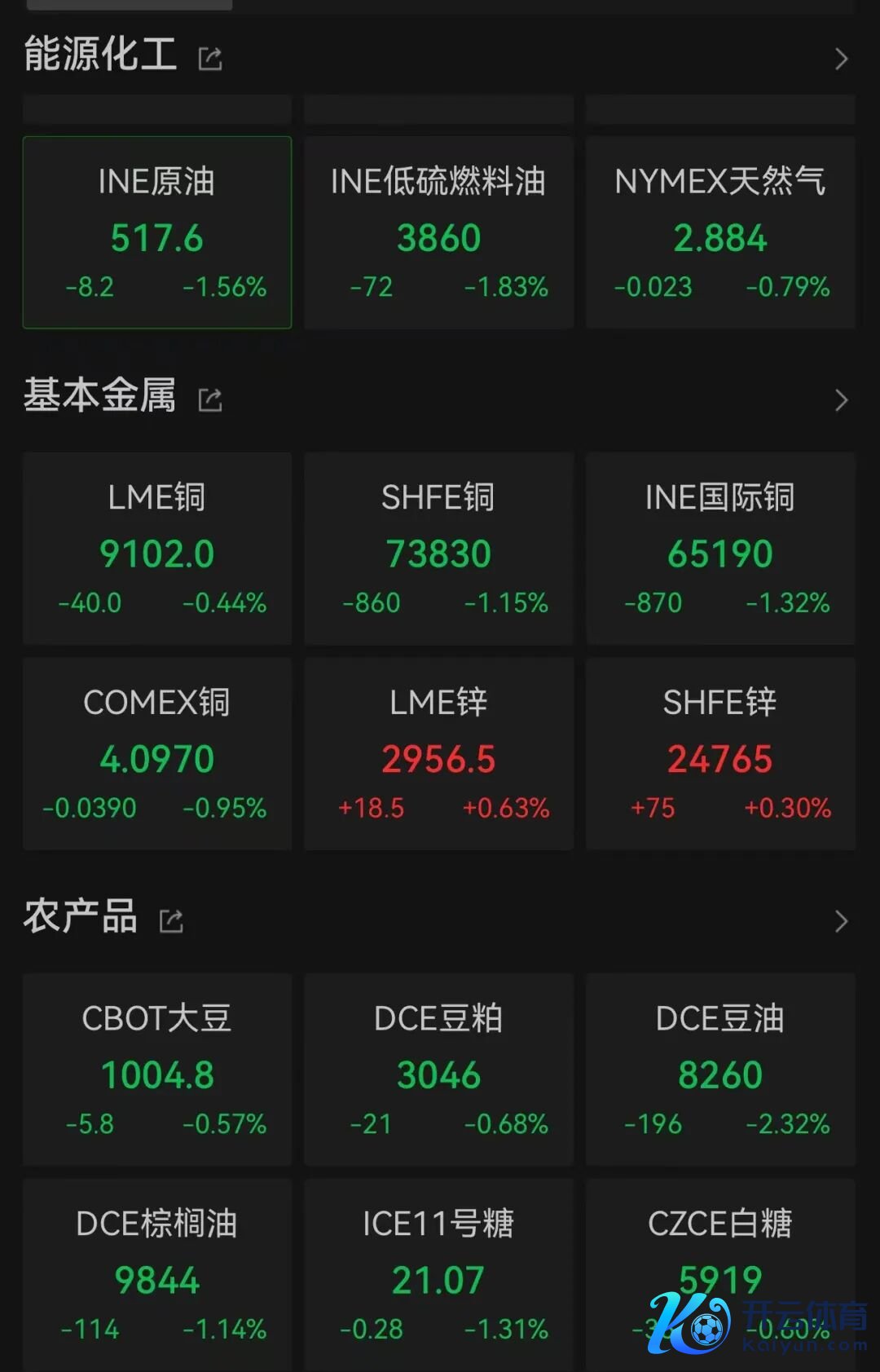This screenshot has width=880, height=1372.
Task: Expand the 基本金属 section chevron
Action: (x=841, y=399)
